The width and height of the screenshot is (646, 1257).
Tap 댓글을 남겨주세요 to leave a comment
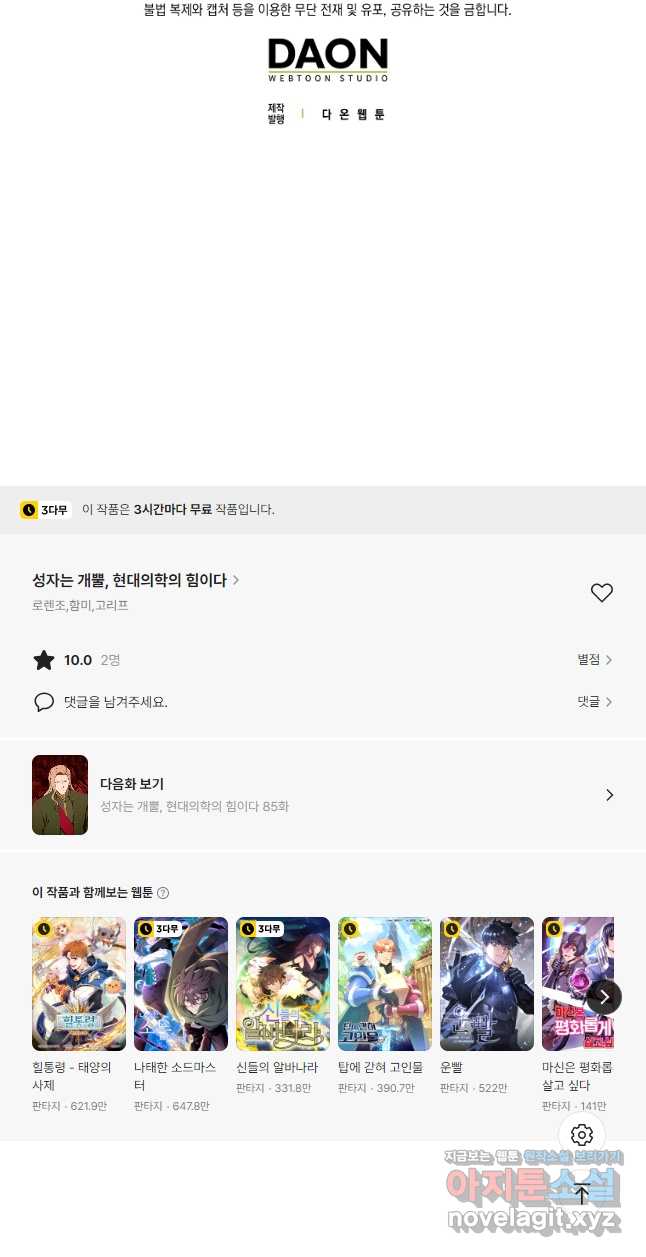(115, 702)
